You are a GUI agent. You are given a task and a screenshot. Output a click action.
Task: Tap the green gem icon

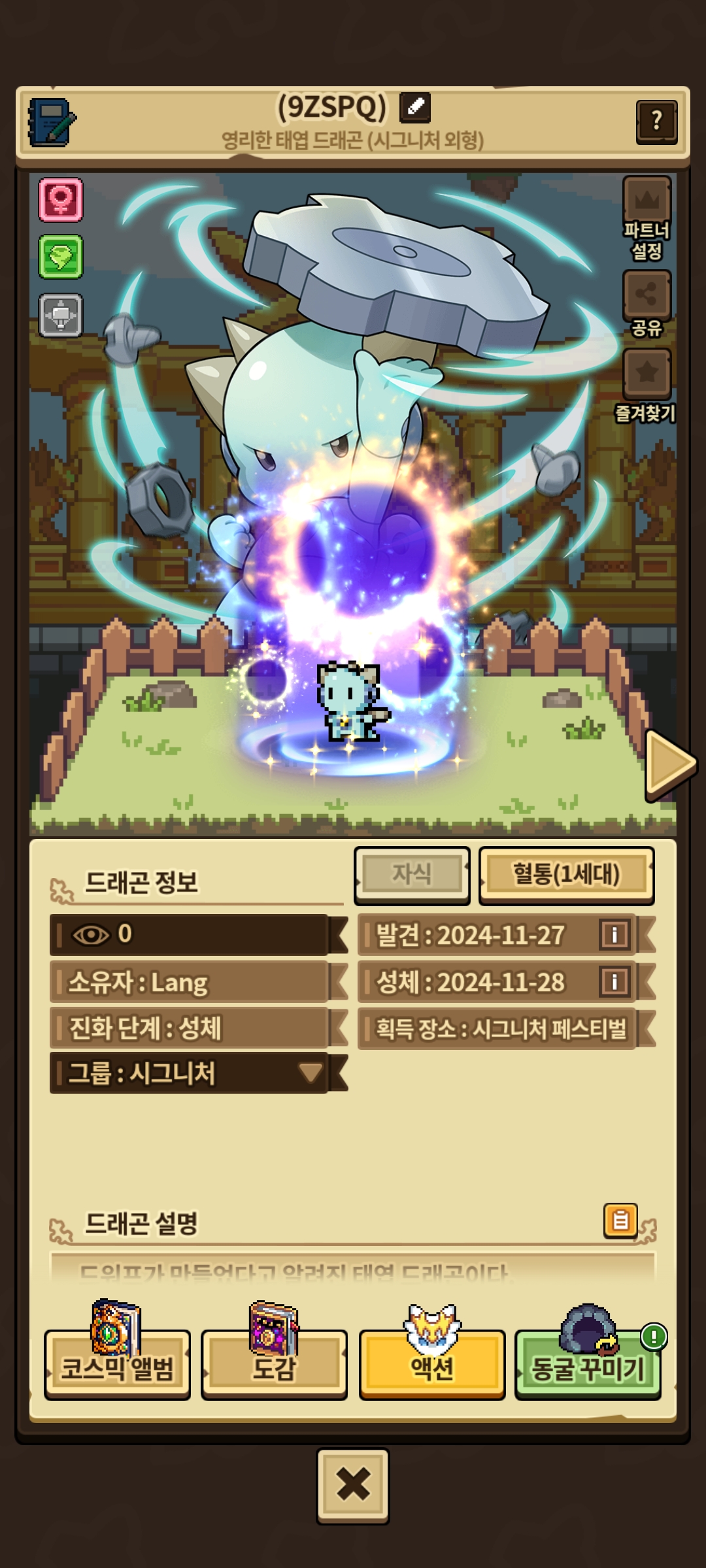point(61,257)
